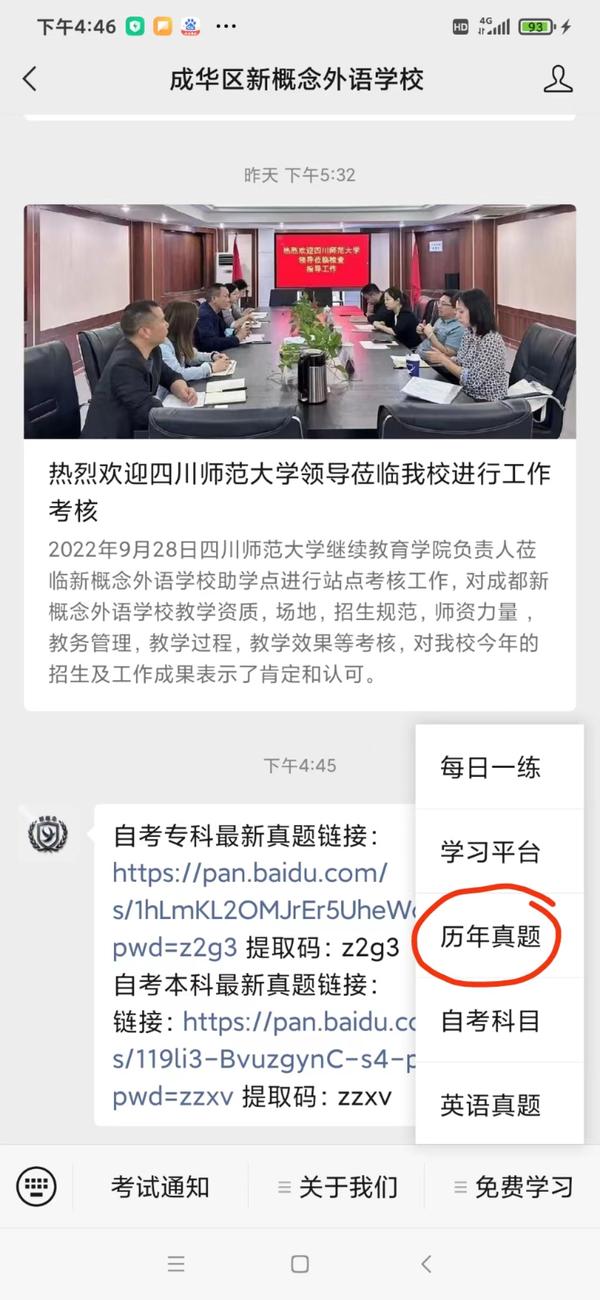Select 英语真题 menu item
Image resolution: width=600 pixels, height=1300 pixels.
click(491, 1105)
